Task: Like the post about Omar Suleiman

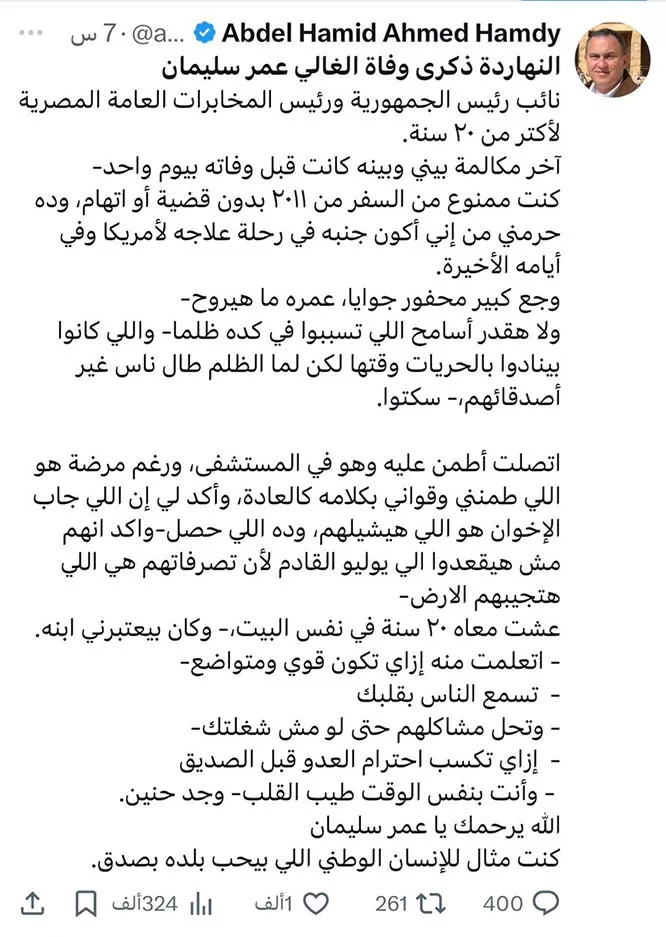Action: [318, 904]
